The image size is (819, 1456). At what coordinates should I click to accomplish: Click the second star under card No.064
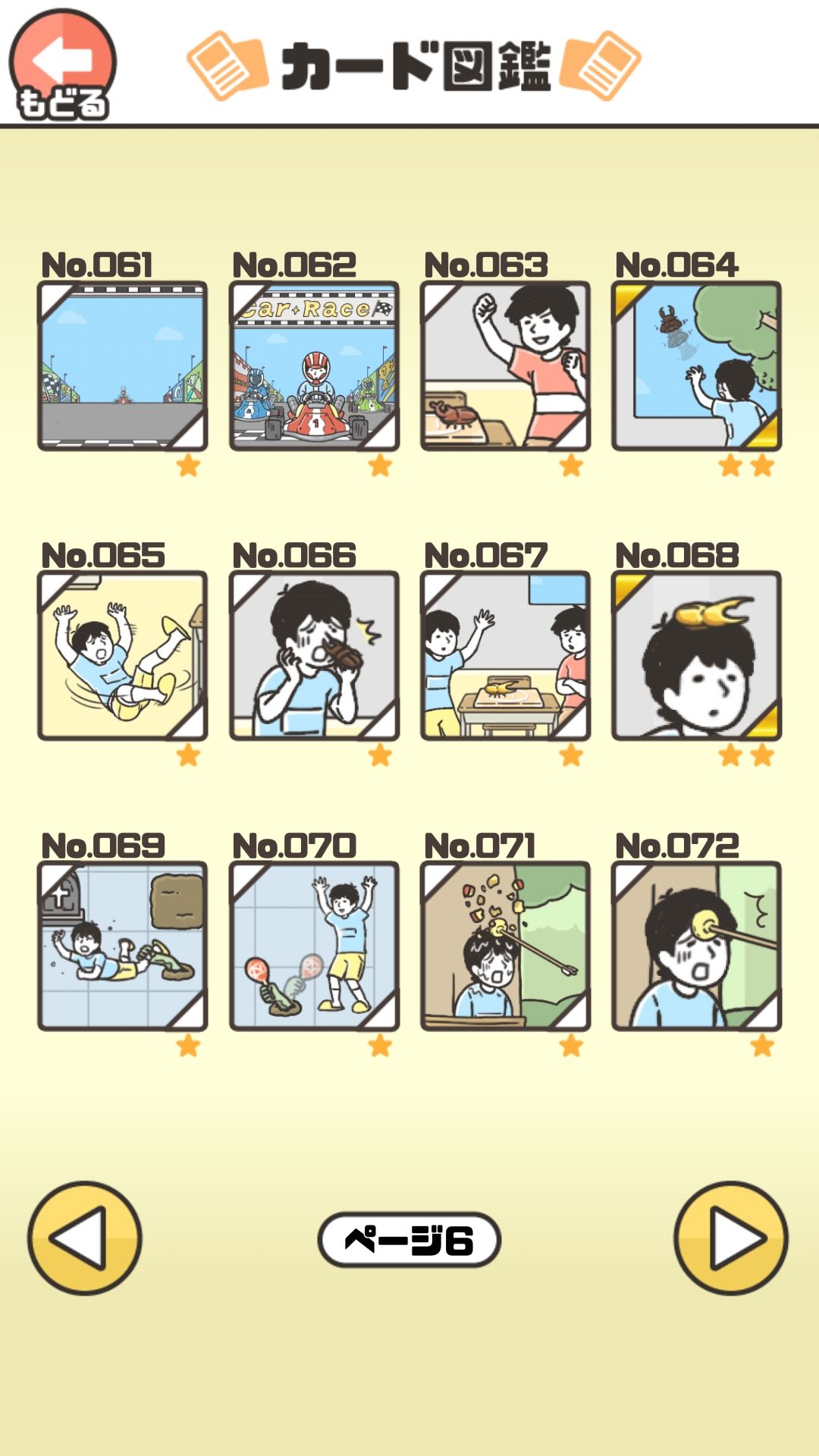(761, 466)
